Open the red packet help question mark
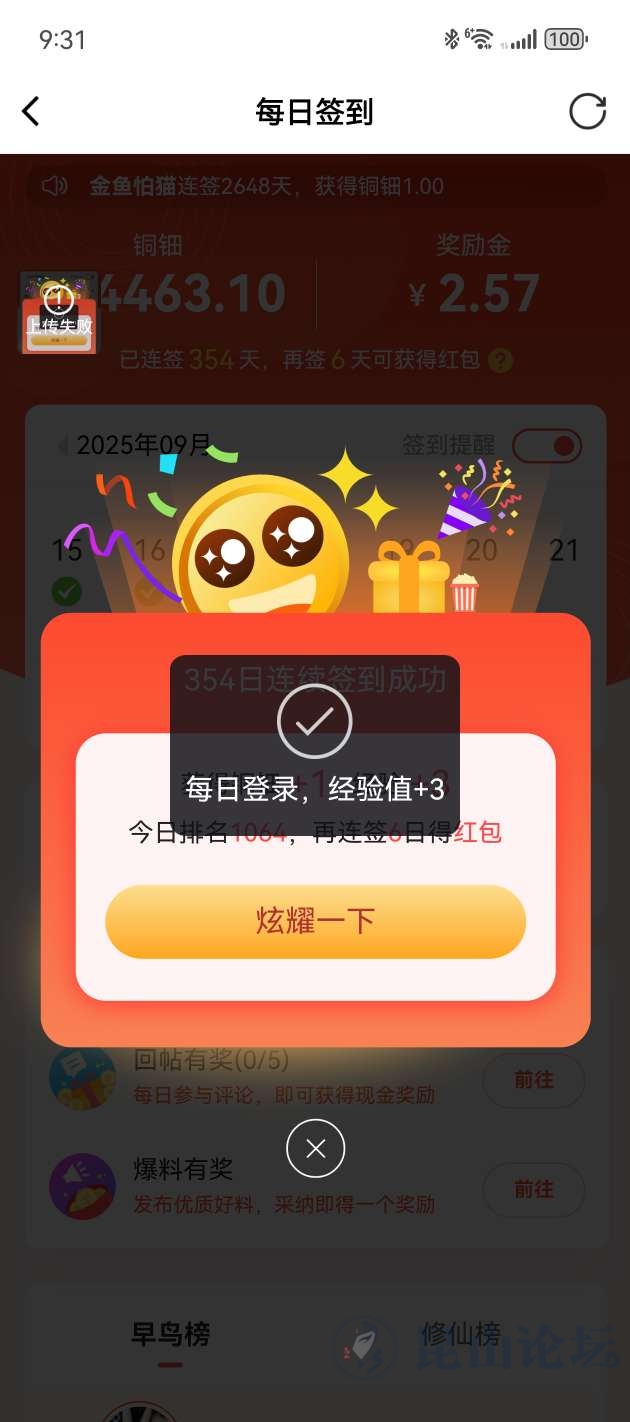The width and height of the screenshot is (630, 1422). (x=501, y=360)
